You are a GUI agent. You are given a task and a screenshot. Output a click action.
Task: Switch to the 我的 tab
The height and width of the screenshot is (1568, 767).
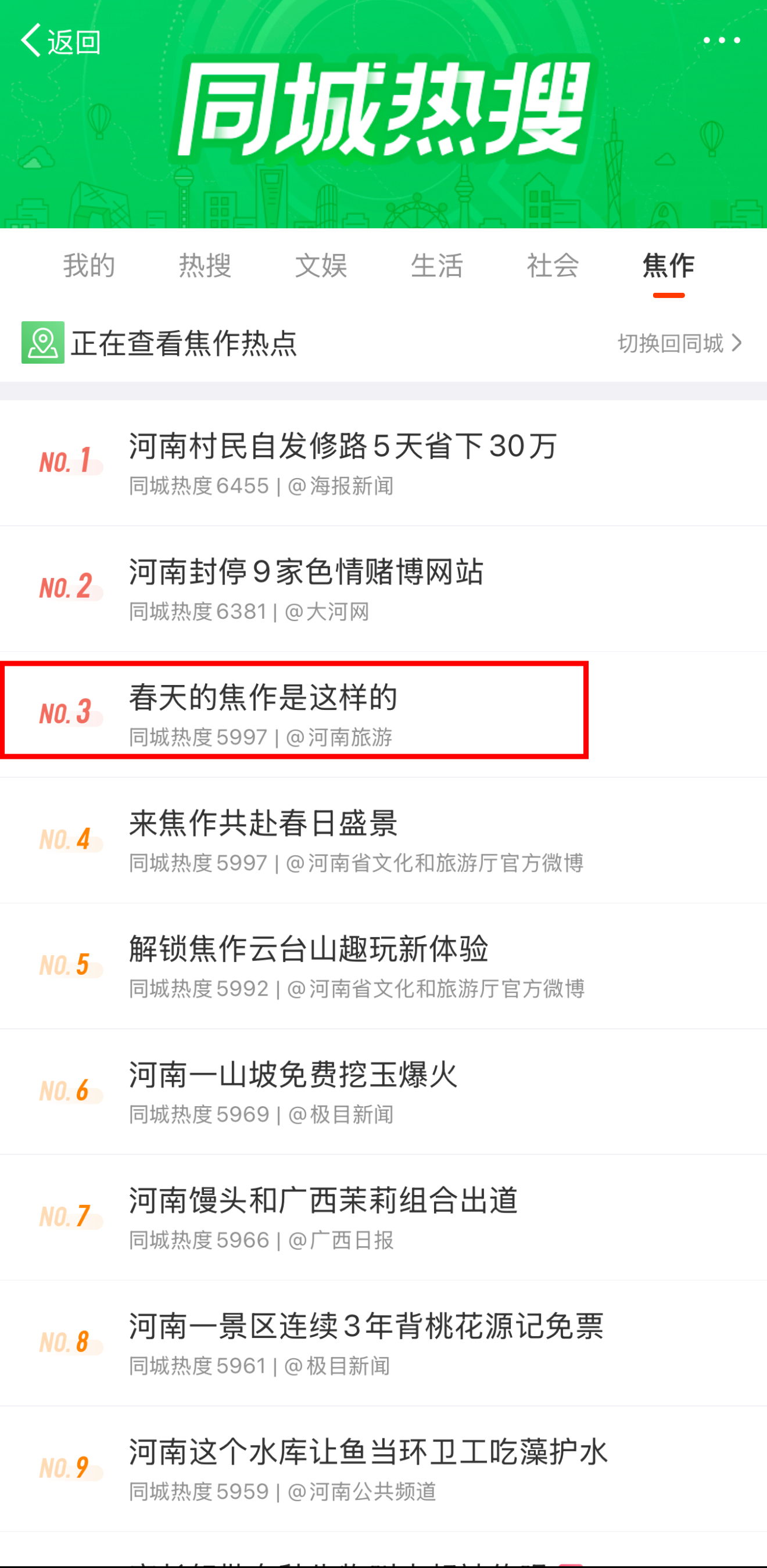89,265
